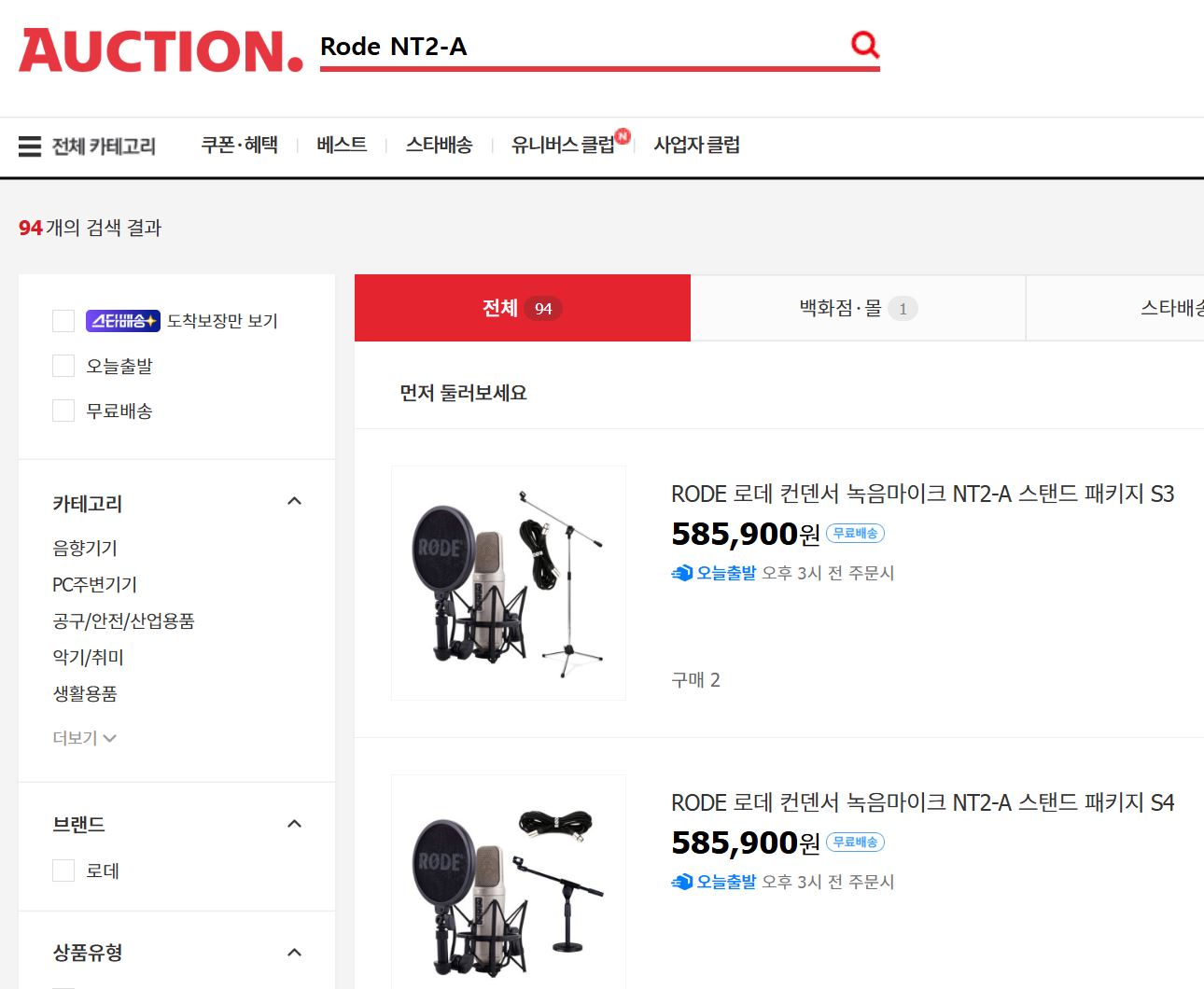Check the 스타배송 도착보장만 보기 filter
This screenshot has width=1204, height=989.
63,321
